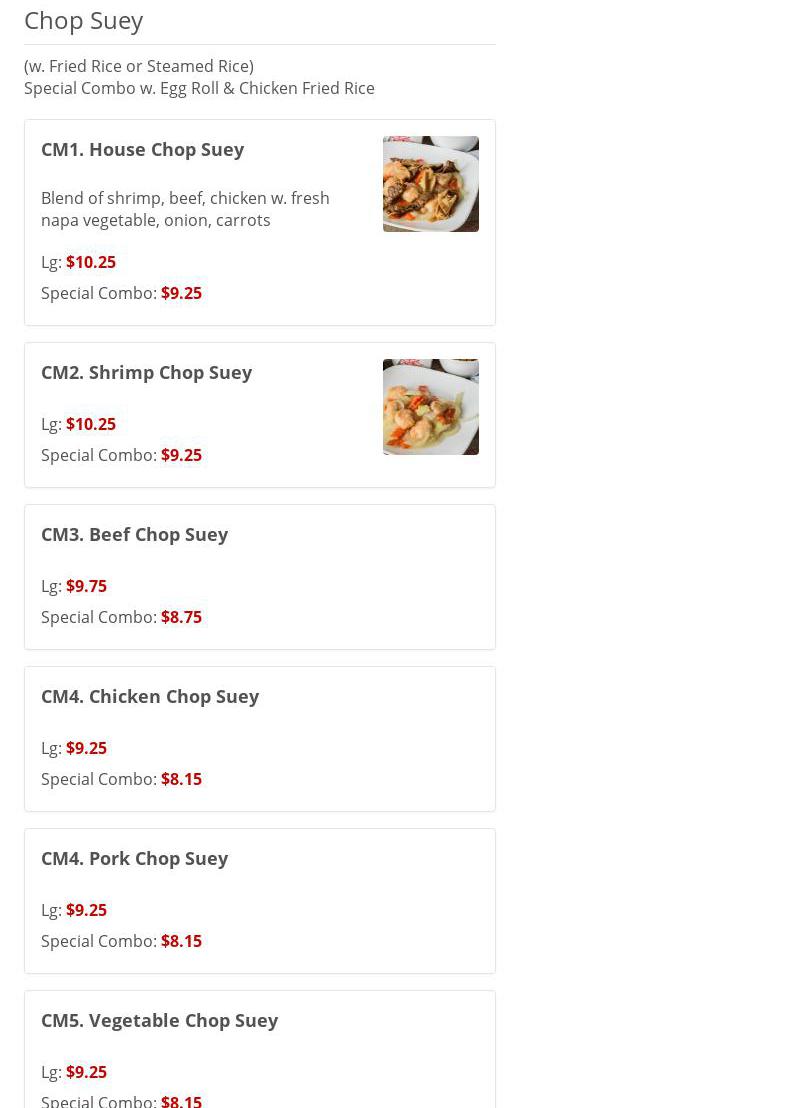View the Pork Chop Suey item
This screenshot has width=785, height=1108.
[x=135, y=858]
